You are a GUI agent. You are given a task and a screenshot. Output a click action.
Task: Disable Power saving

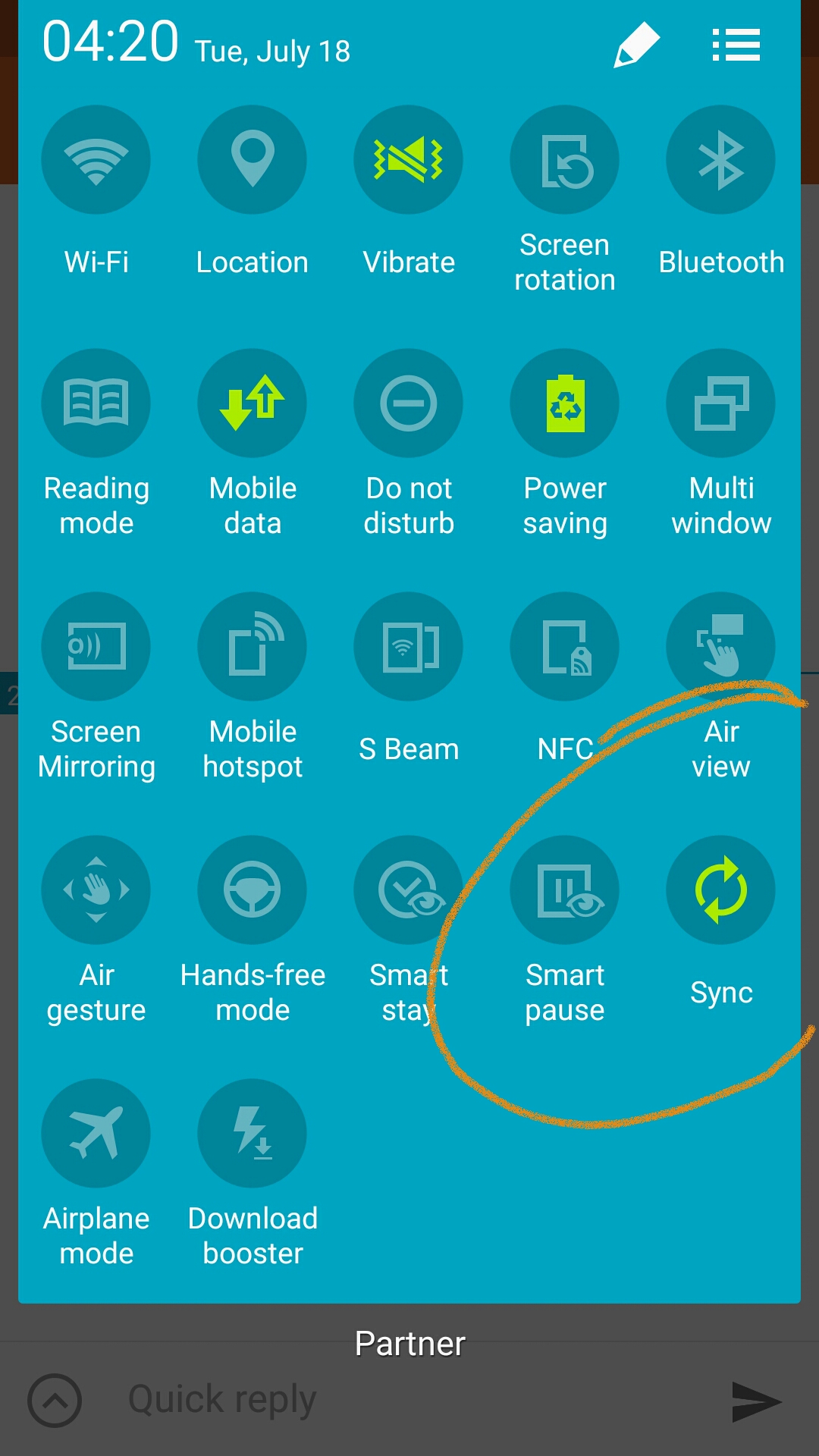coord(565,403)
